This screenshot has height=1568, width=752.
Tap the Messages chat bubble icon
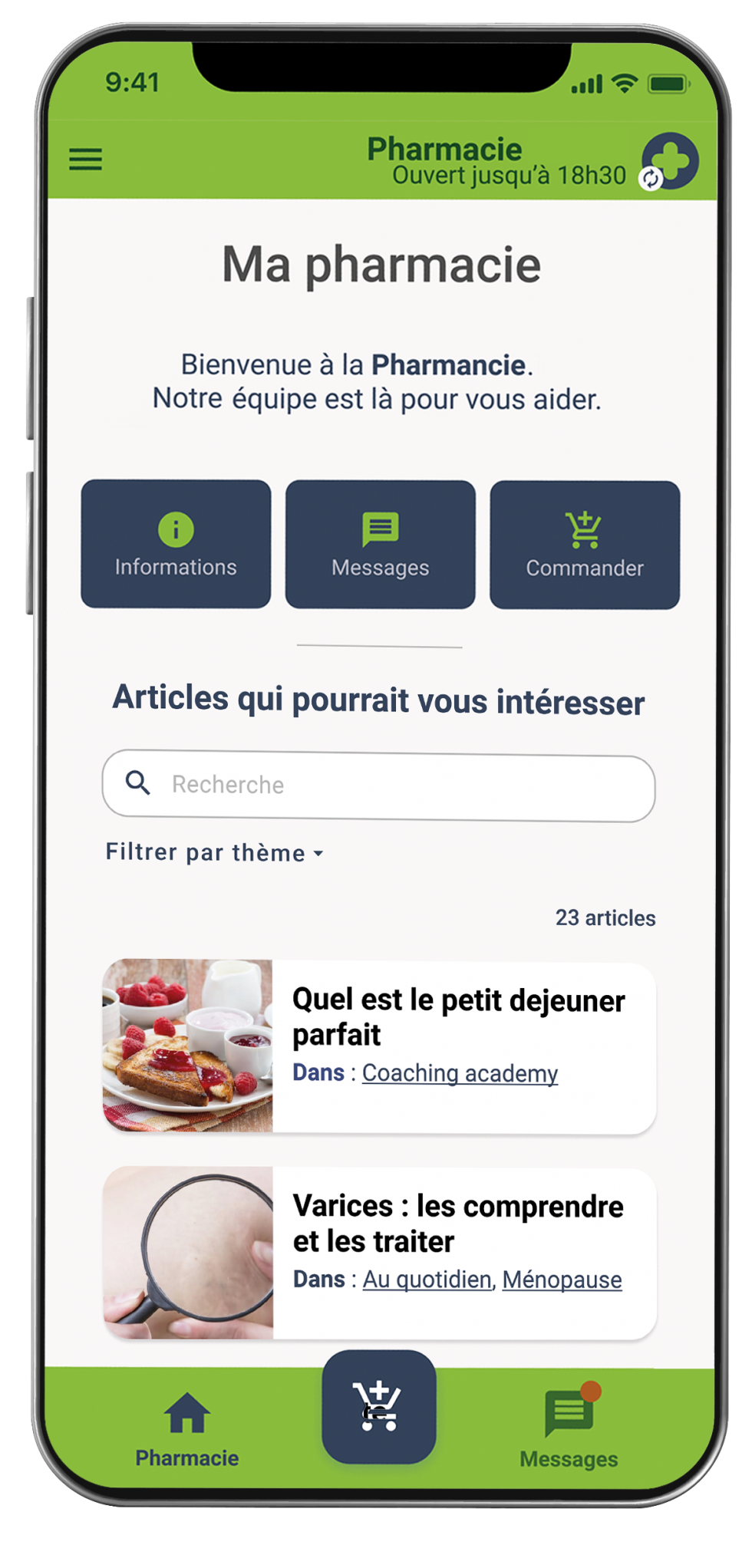pyautogui.click(x=379, y=527)
